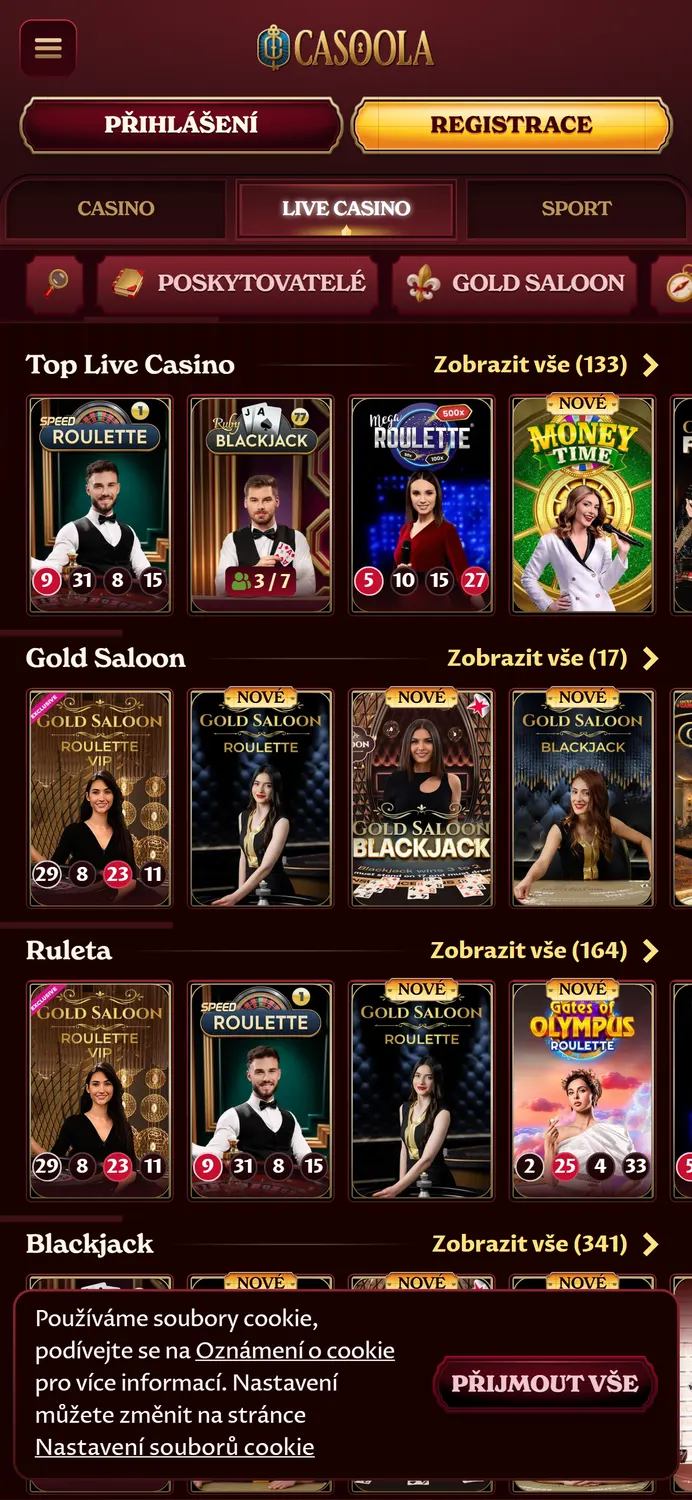Show all 164 Ruleta games
The height and width of the screenshot is (1500, 692).
(x=545, y=950)
